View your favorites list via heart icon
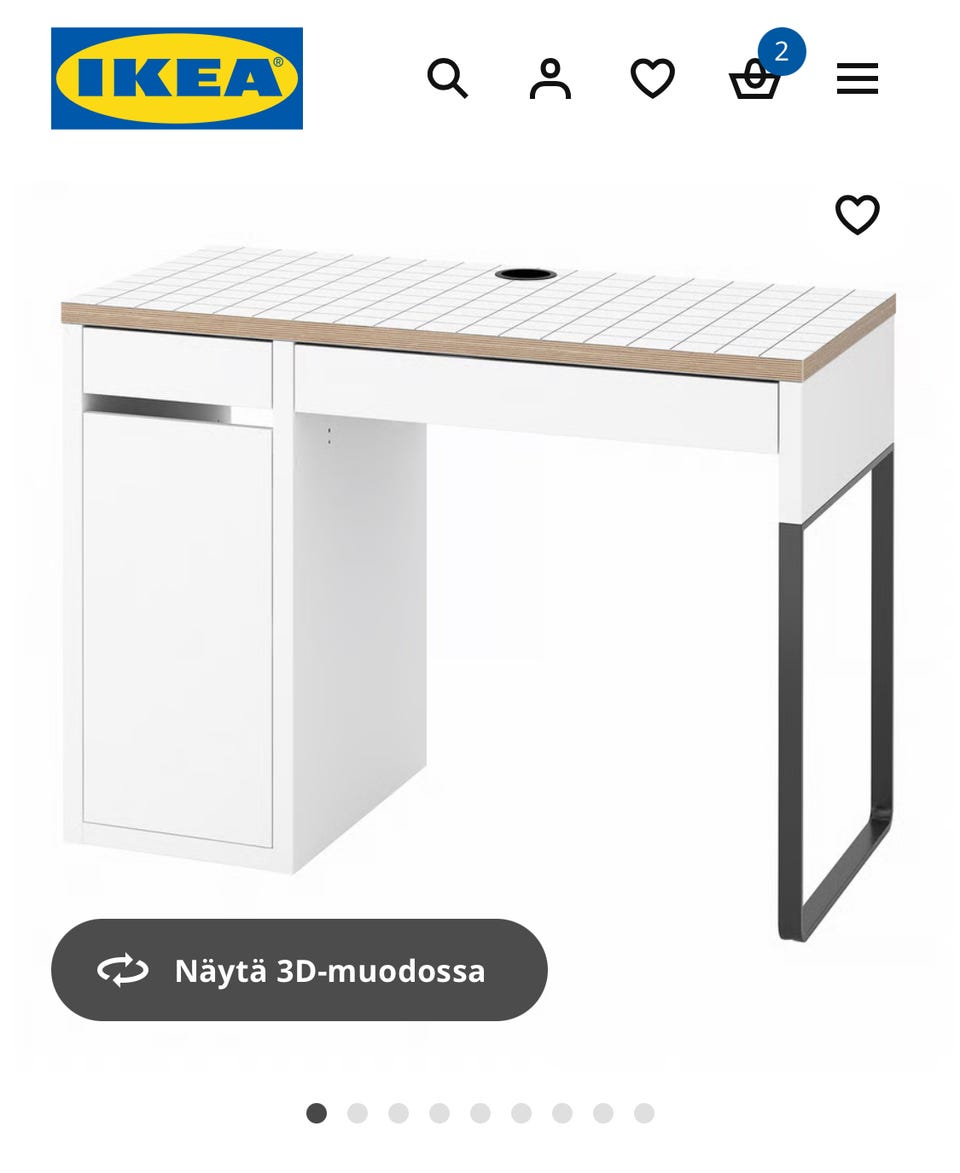Screen dimensions: 960x1173 [x=652, y=79]
